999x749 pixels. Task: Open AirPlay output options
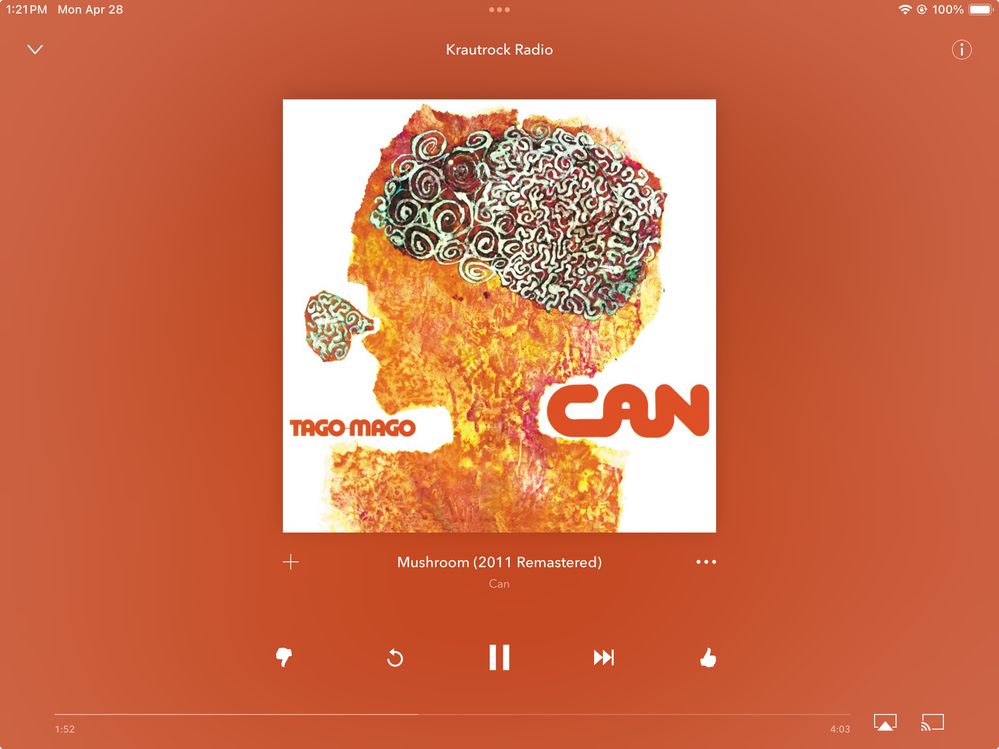point(885,722)
